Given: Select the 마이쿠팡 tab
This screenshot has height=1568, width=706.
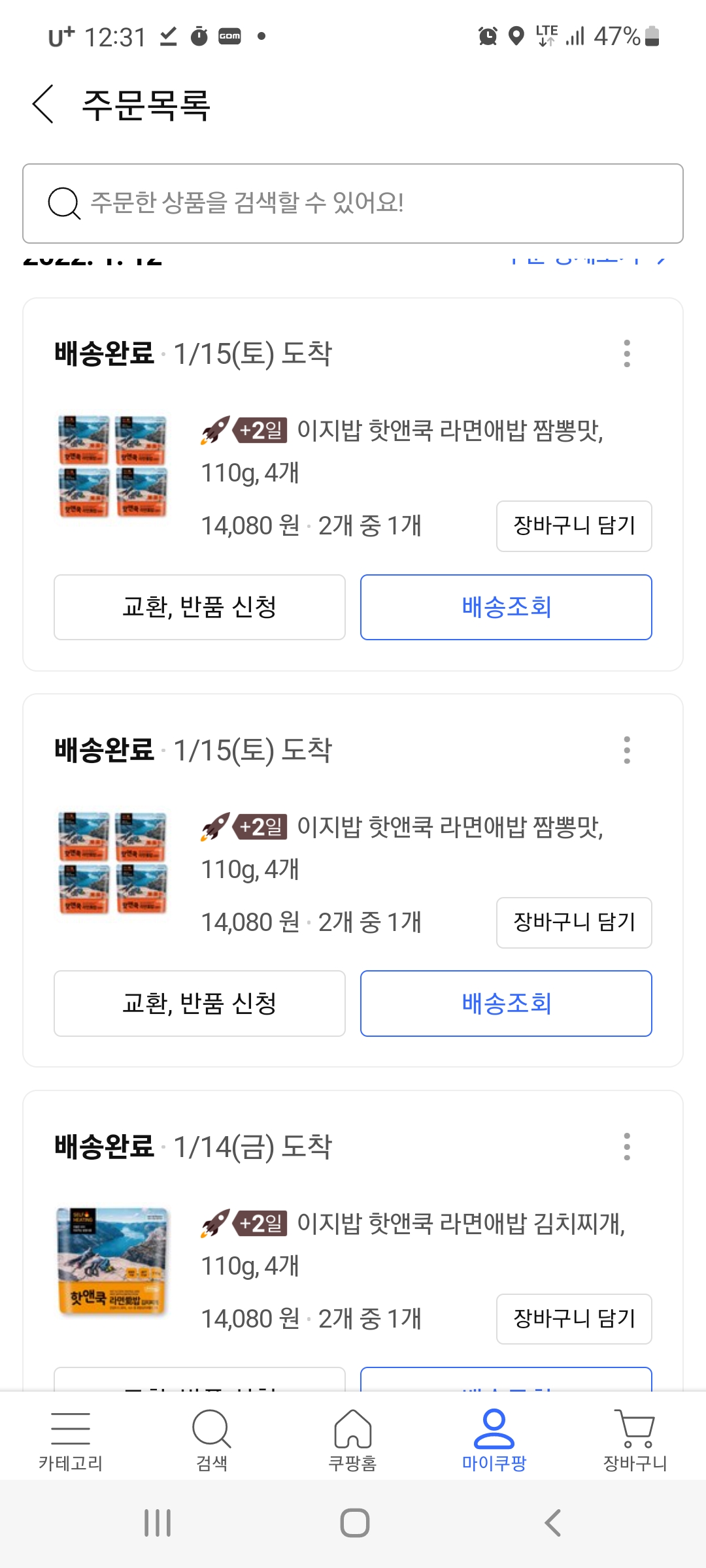Looking at the screenshot, I should coord(494,1440).
